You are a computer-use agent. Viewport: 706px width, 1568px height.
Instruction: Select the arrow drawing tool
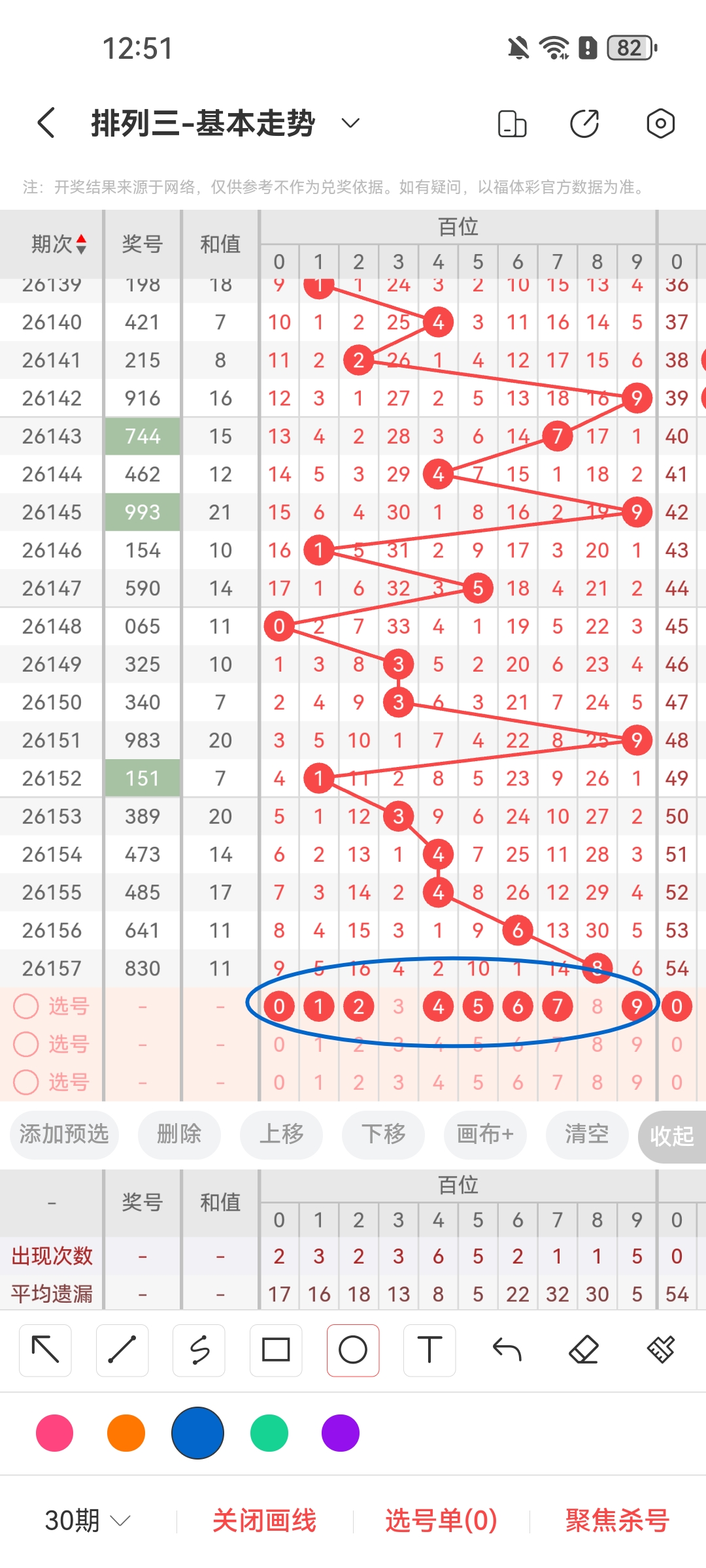pyautogui.click(x=45, y=1350)
